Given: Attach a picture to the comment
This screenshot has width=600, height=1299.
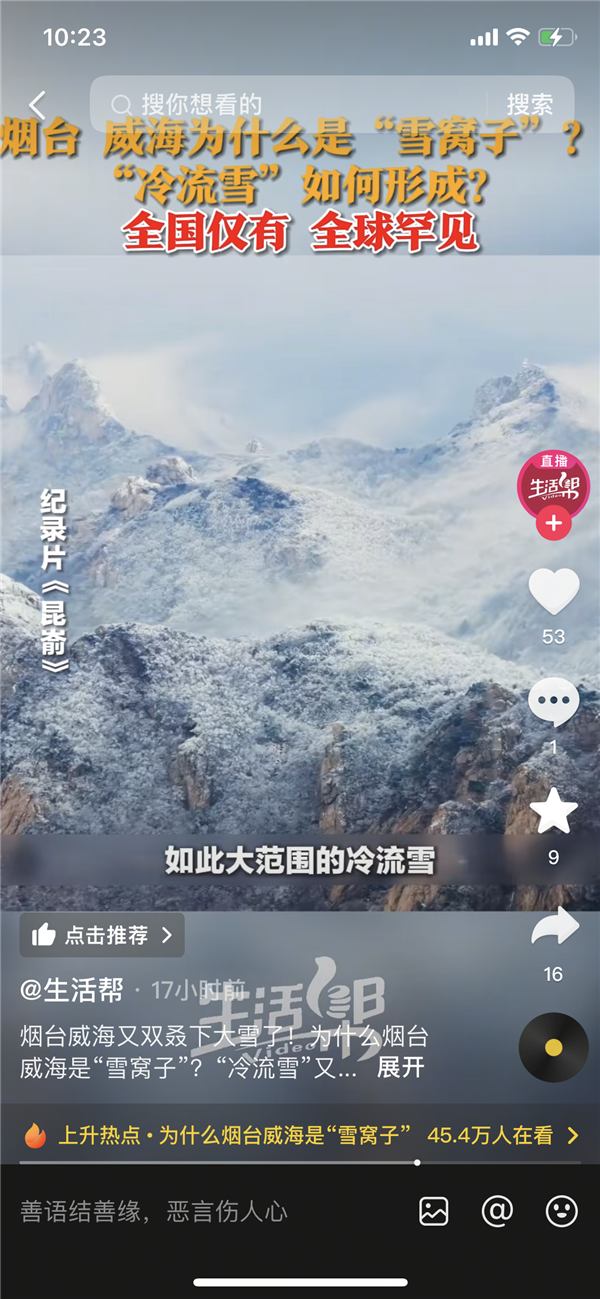Looking at the screenshot, I should 434,1212.
